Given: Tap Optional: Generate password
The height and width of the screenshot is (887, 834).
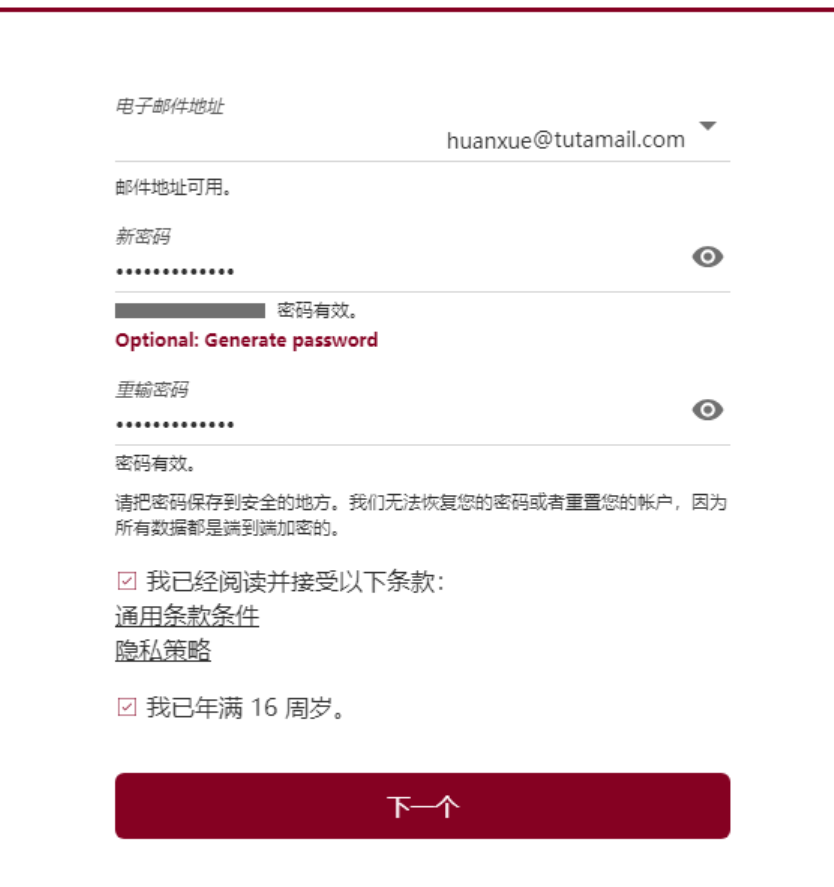Looking at the screenshot, I should [246, 340].
